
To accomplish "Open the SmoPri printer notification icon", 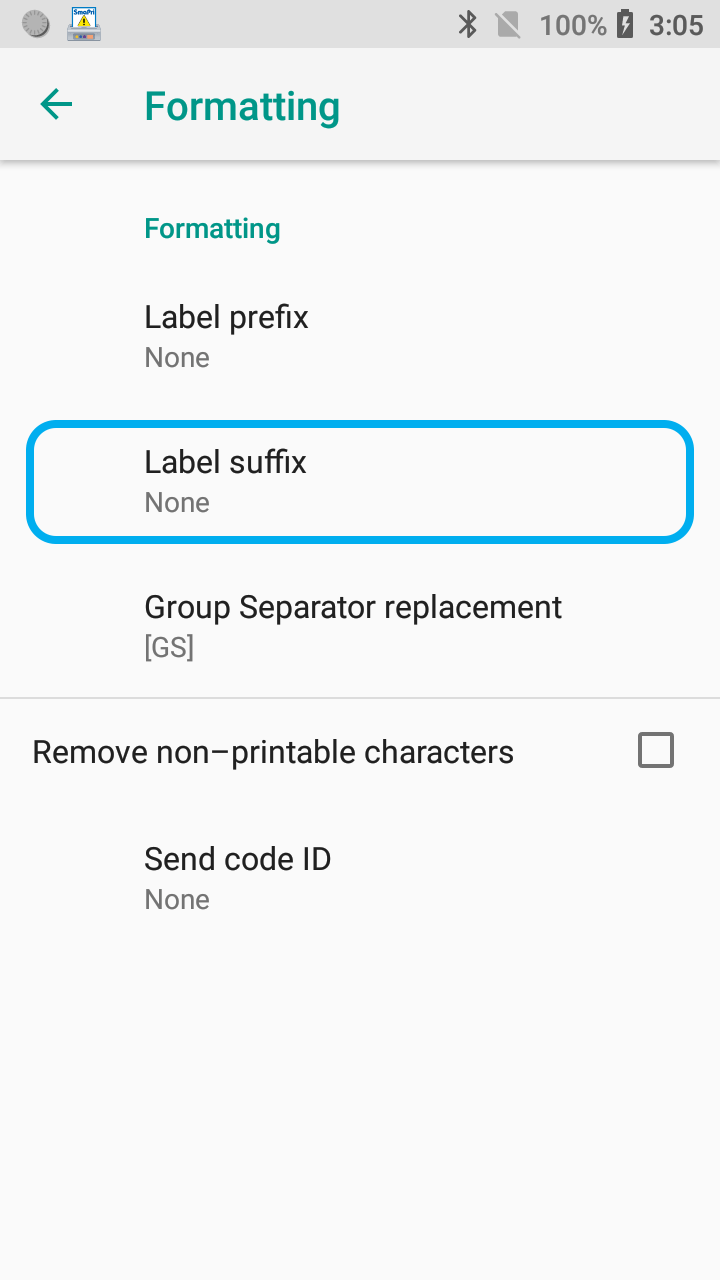I will point(84,24).
